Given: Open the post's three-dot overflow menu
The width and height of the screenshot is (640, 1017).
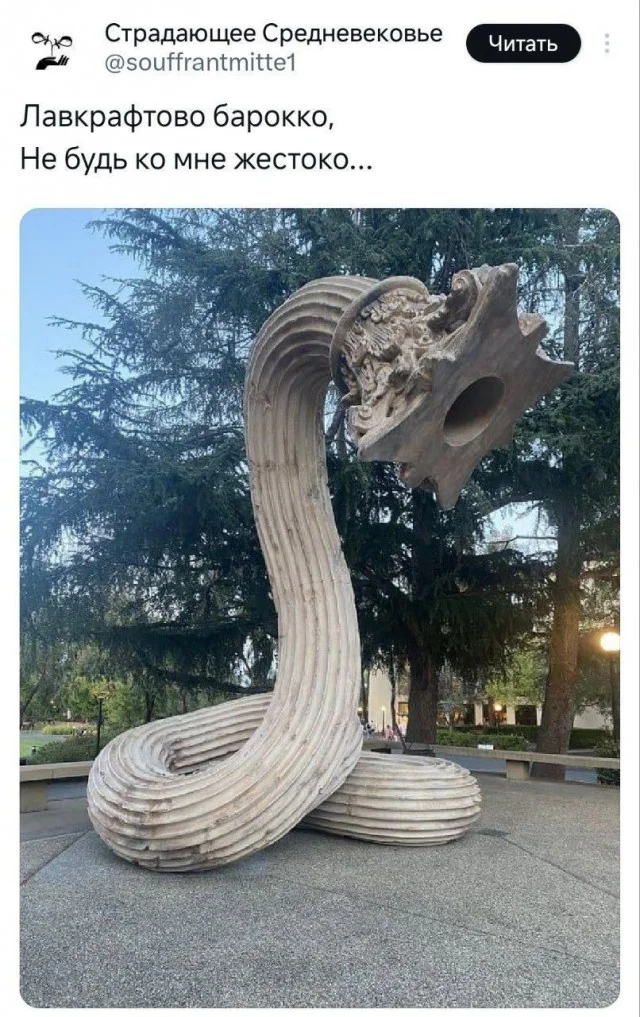Looking at the screenshot, I should [606, 44].
